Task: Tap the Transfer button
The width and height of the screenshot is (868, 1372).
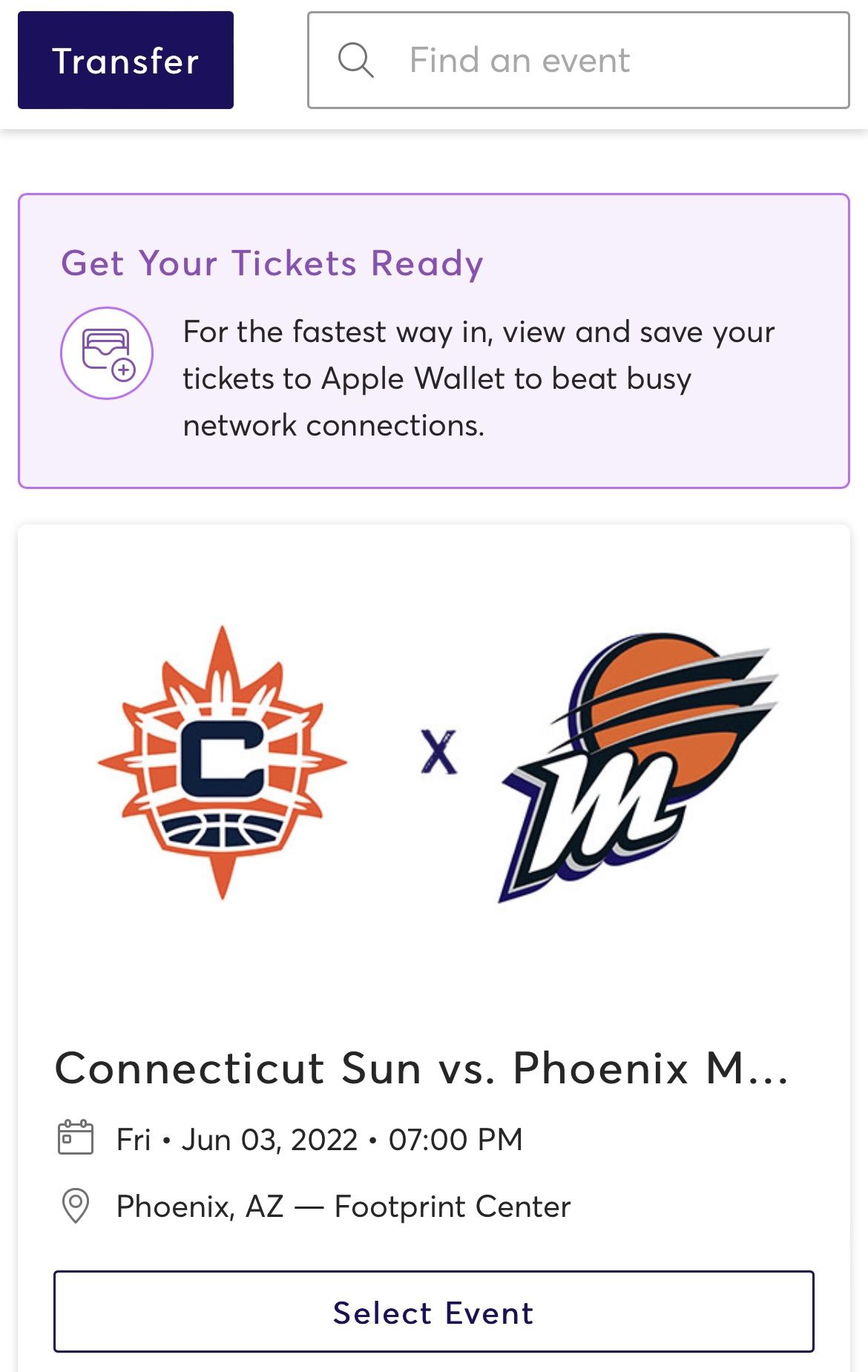Action: (x=125, y=60)
